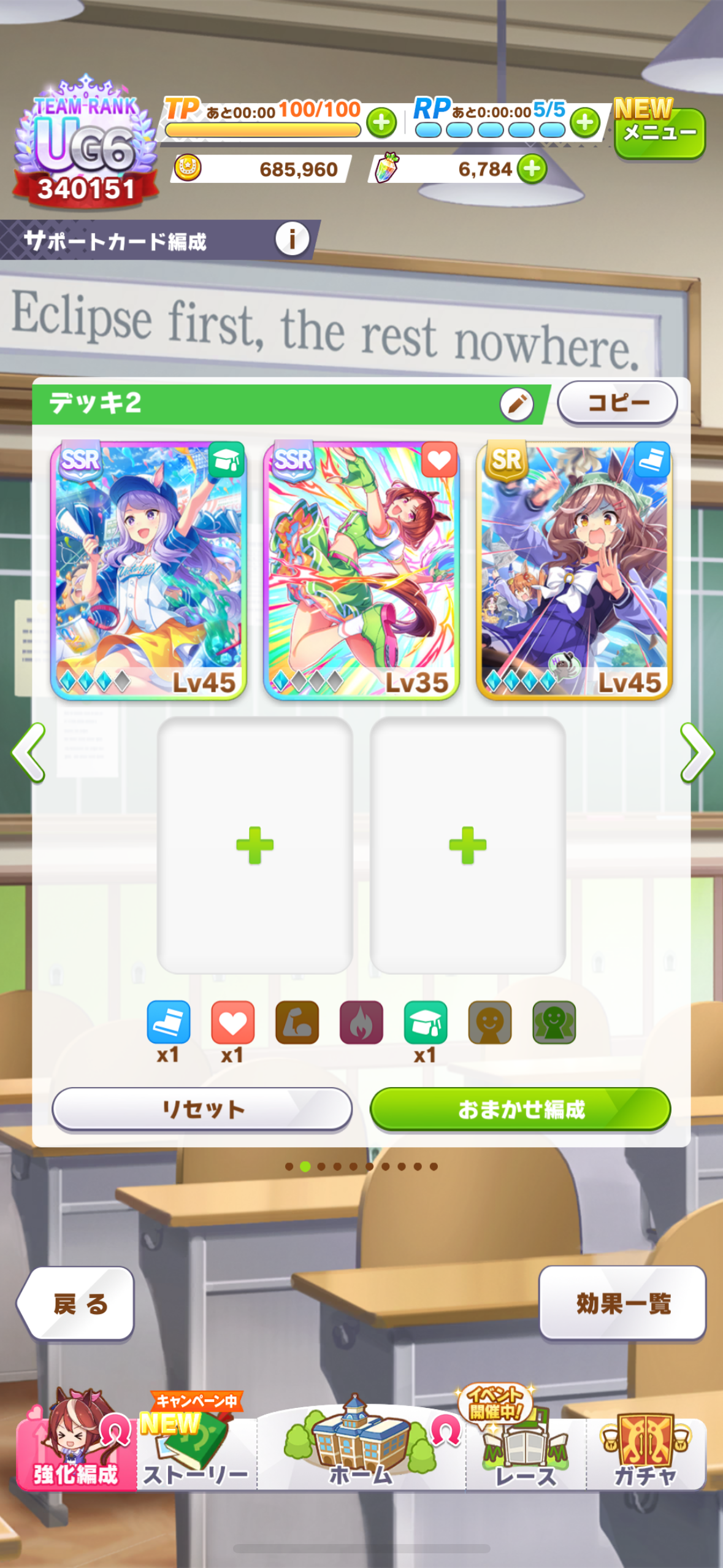Open the 効果一覧 effects list

[x=622, y=1303]
